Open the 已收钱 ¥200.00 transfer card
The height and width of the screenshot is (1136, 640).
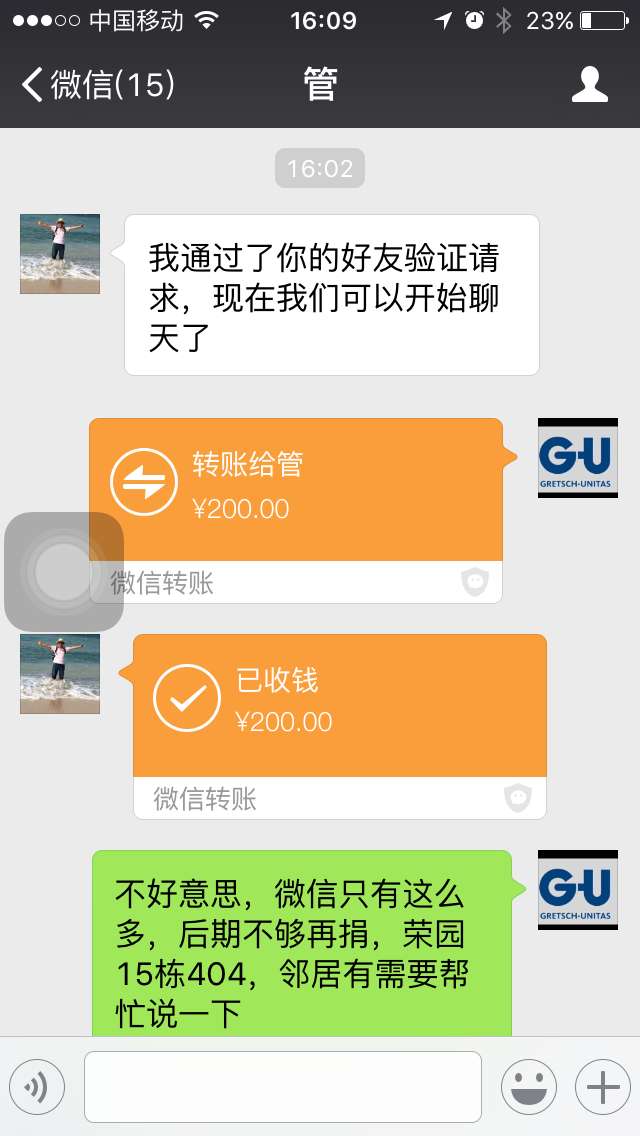click(340, 727)
